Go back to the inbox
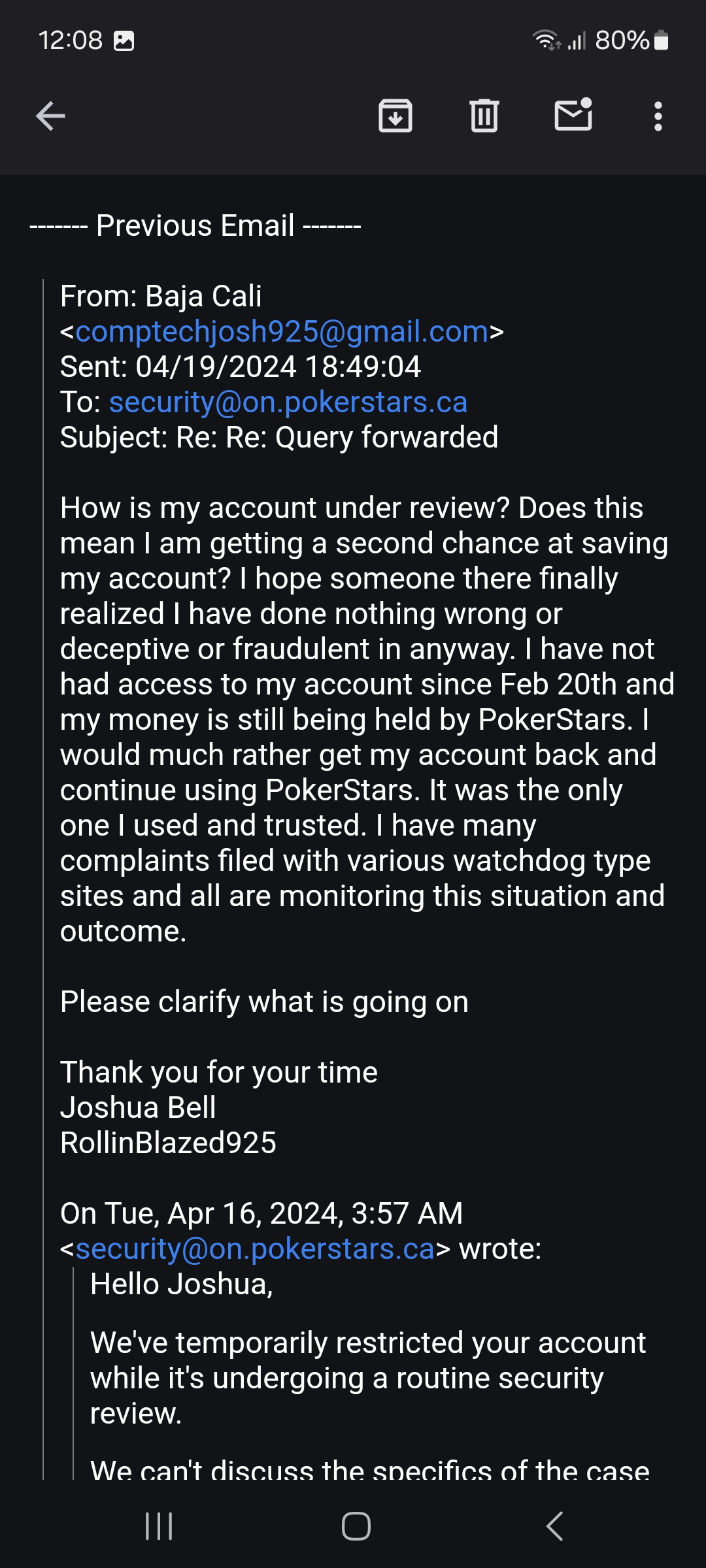 tap(50, 117)
